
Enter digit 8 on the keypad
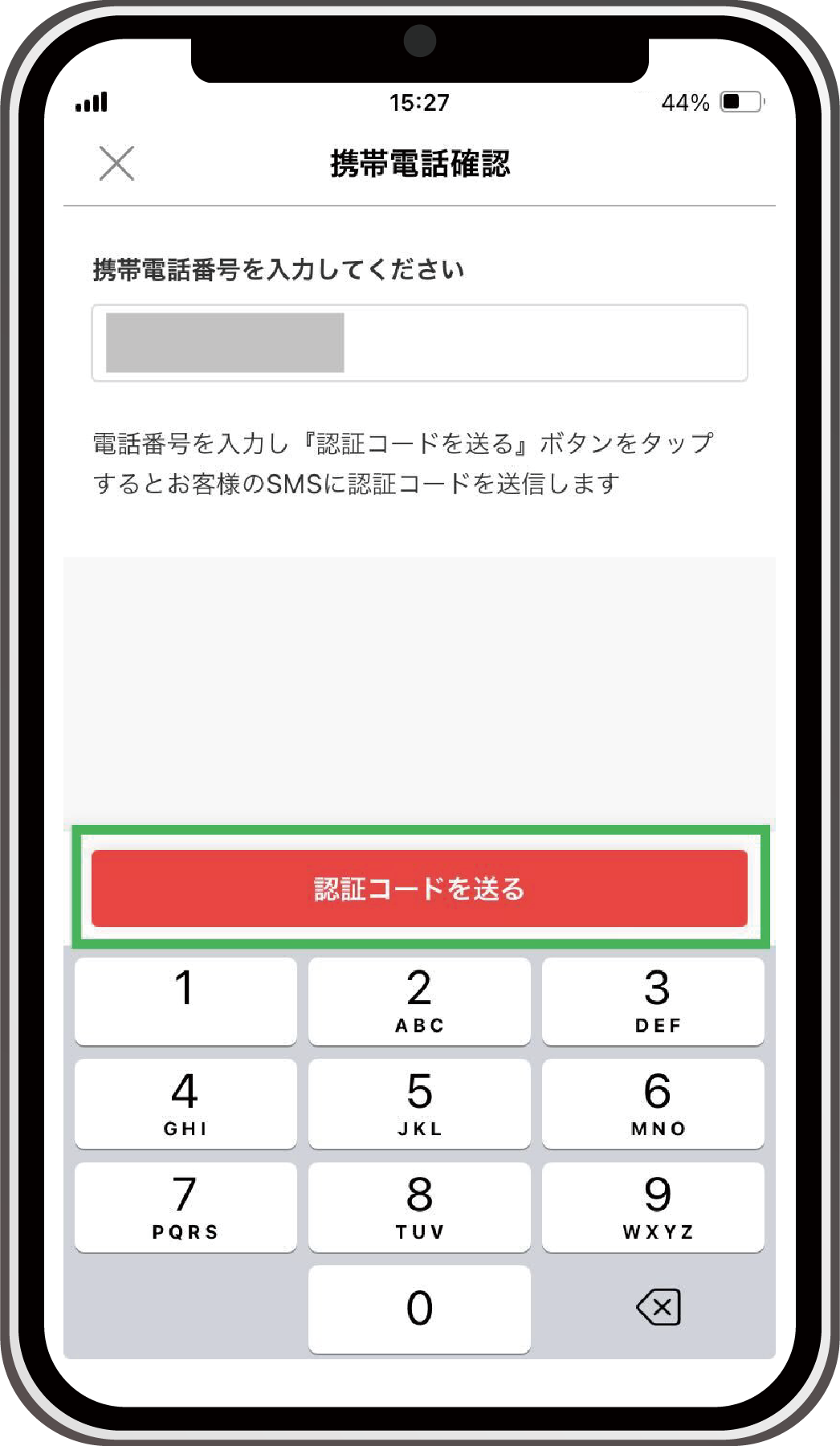[x=419, y=1207]
